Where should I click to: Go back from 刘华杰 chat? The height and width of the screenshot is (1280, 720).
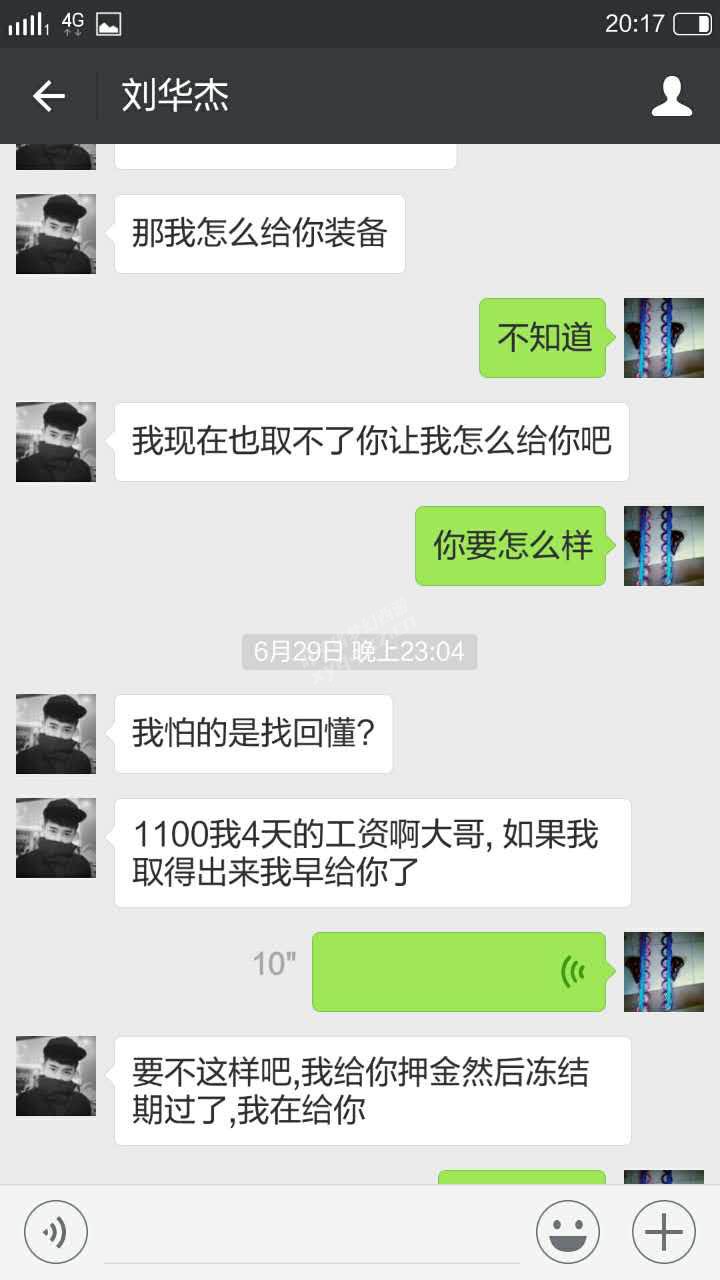pyautogui.click(x=48, y=96)
